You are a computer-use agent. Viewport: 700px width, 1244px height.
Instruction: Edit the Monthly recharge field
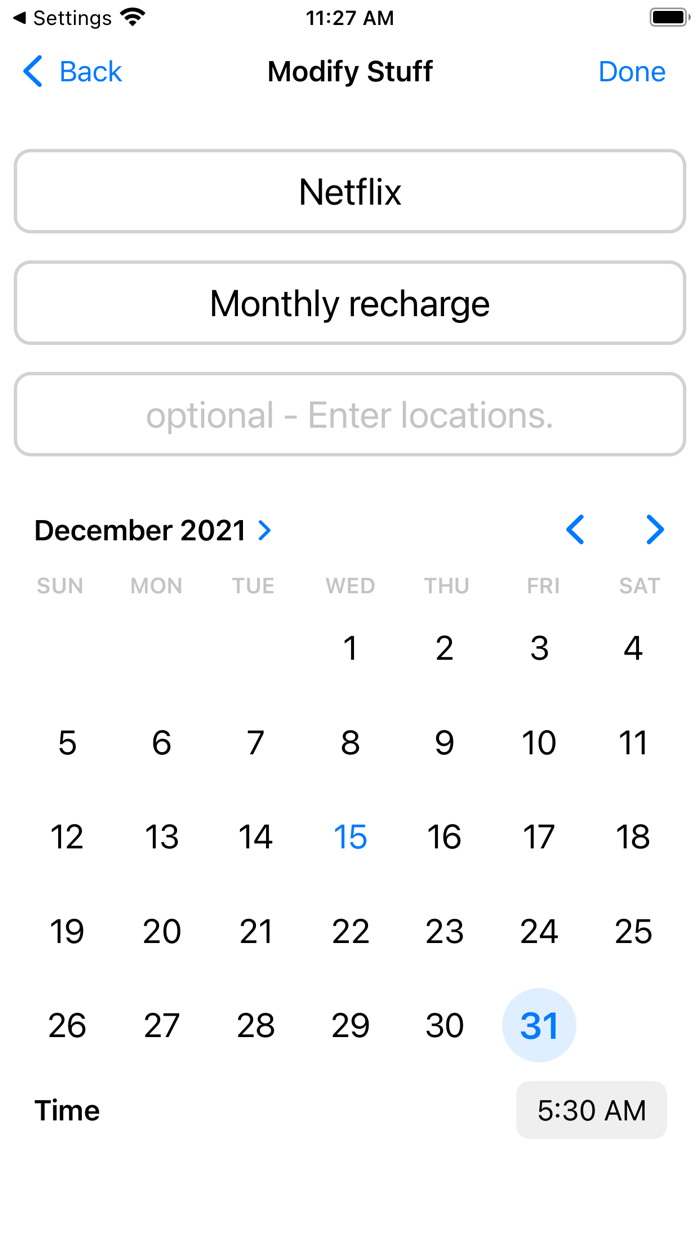(350, 303)
